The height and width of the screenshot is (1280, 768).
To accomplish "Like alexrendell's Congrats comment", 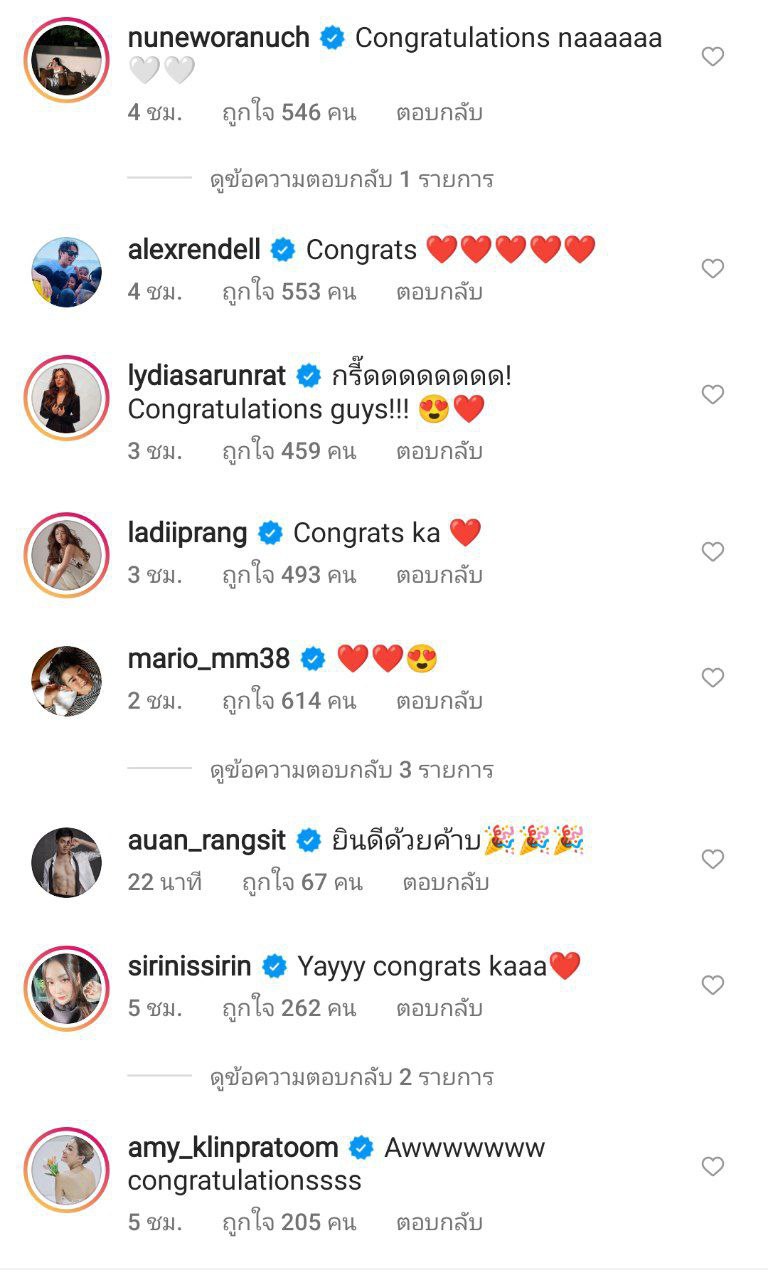I will 712,268.
